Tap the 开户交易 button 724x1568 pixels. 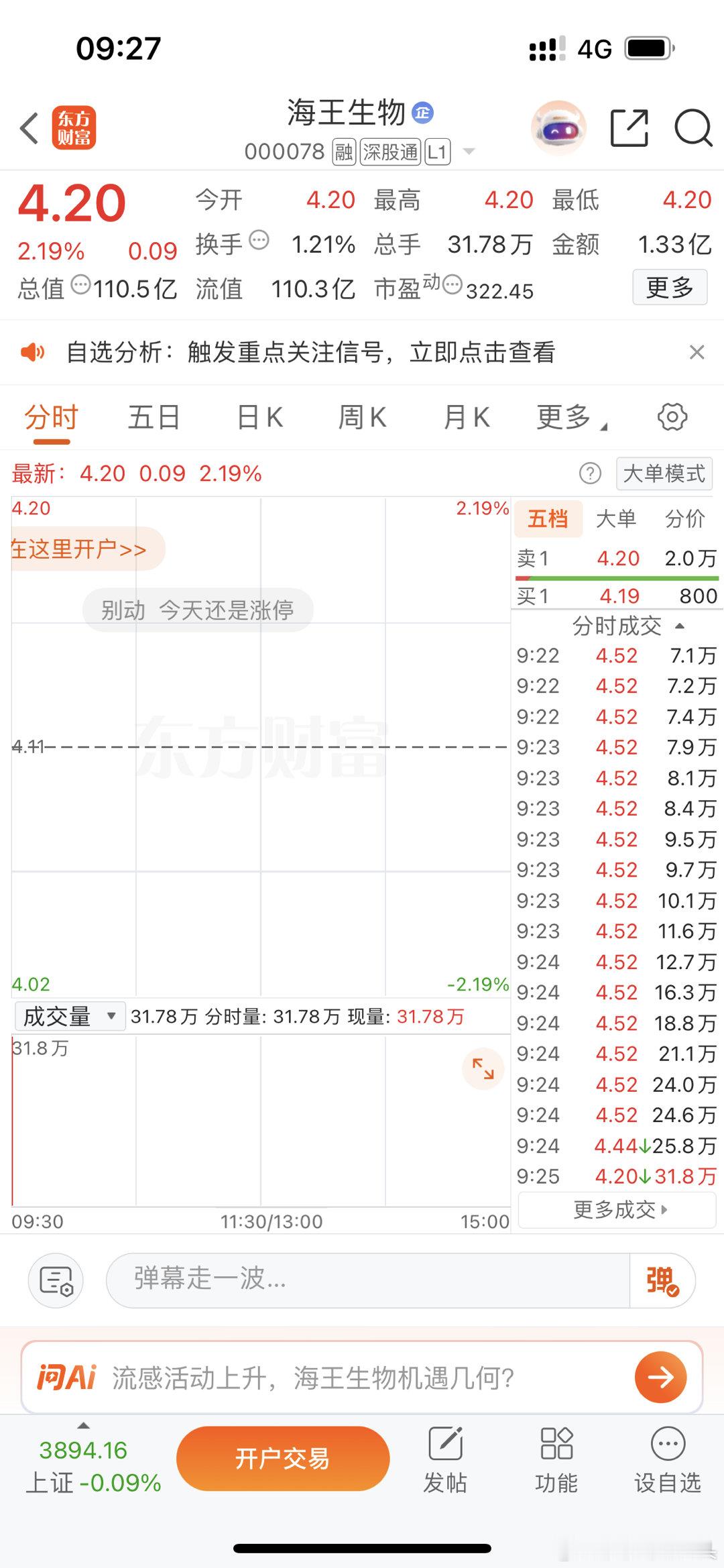pos(282,1457)
